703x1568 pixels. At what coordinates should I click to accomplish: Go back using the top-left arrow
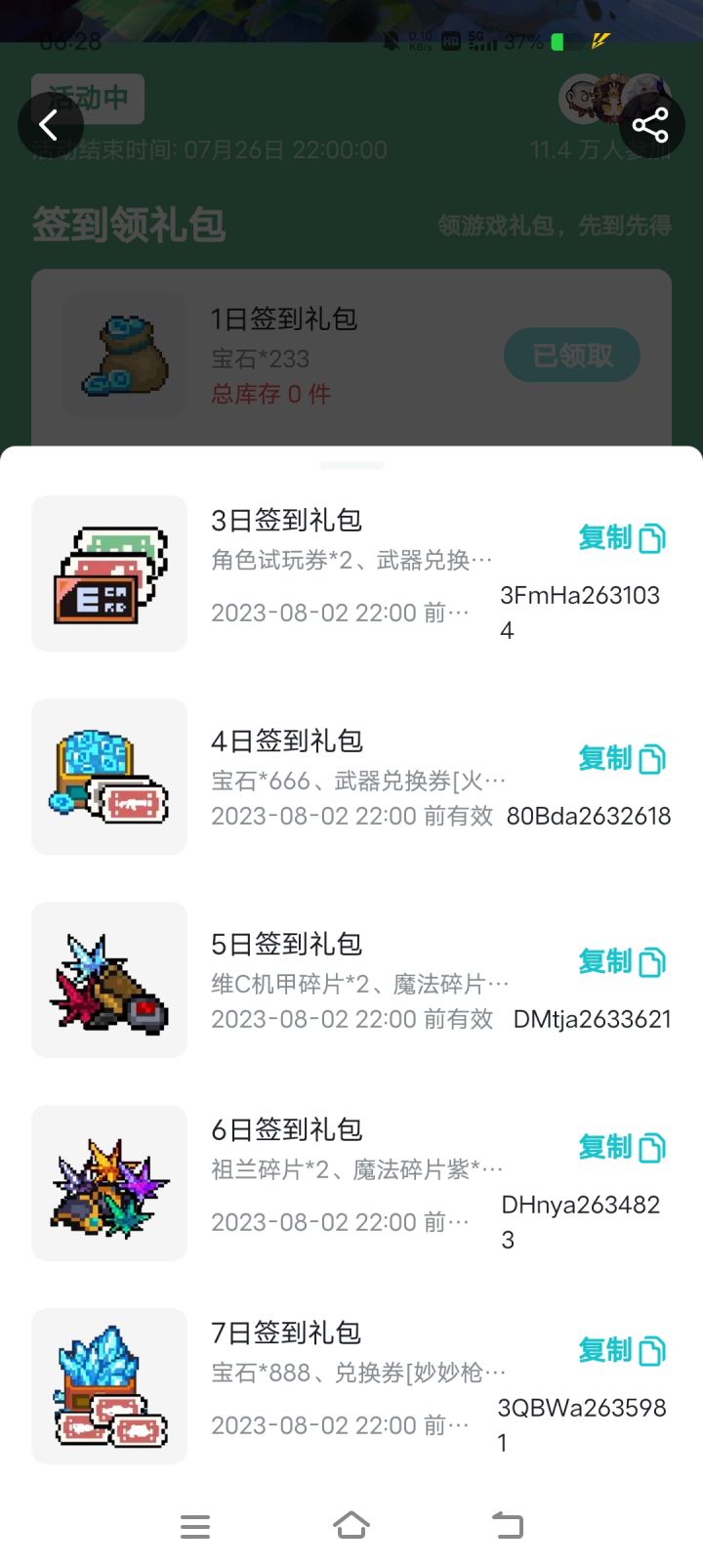50,126
